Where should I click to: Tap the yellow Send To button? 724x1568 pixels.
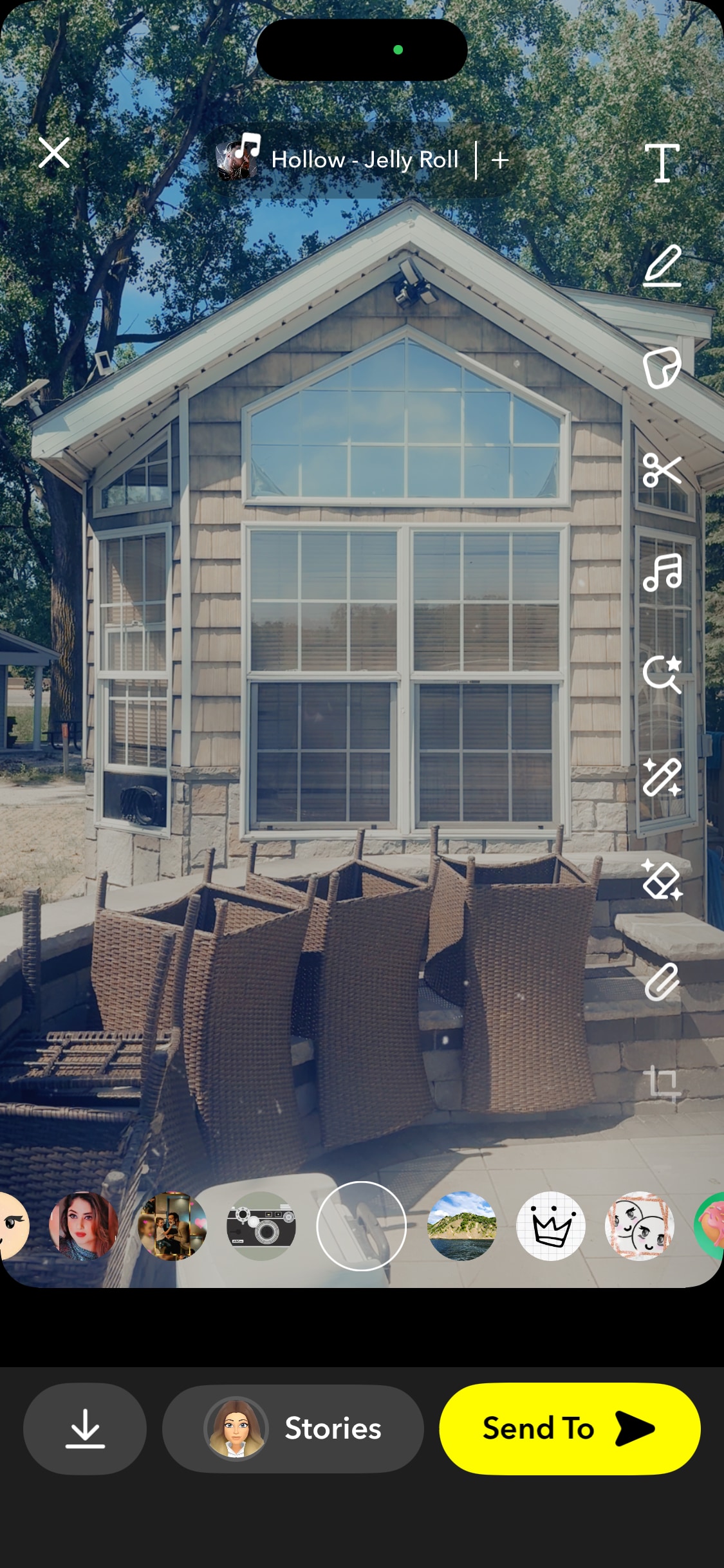click(x=570, y=1428)
